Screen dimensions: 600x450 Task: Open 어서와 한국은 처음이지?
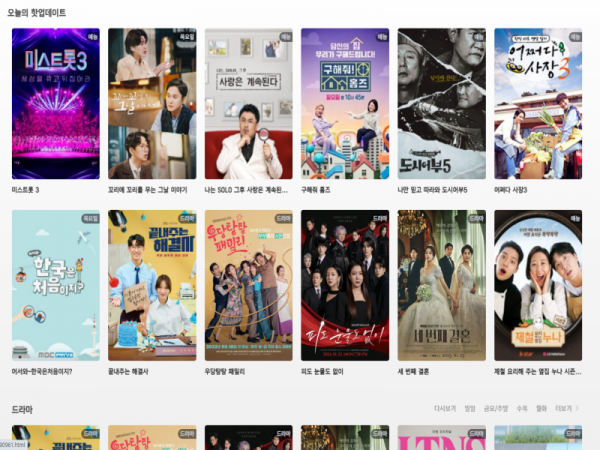[54, 285]
